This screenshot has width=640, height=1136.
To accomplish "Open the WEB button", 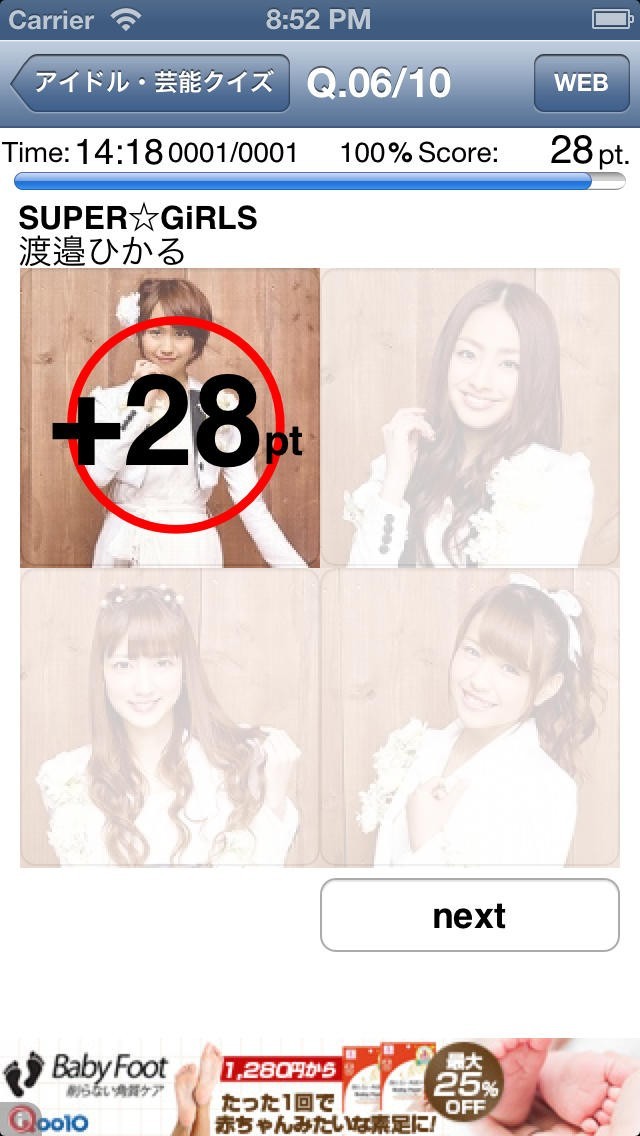I will pos(581,83).
